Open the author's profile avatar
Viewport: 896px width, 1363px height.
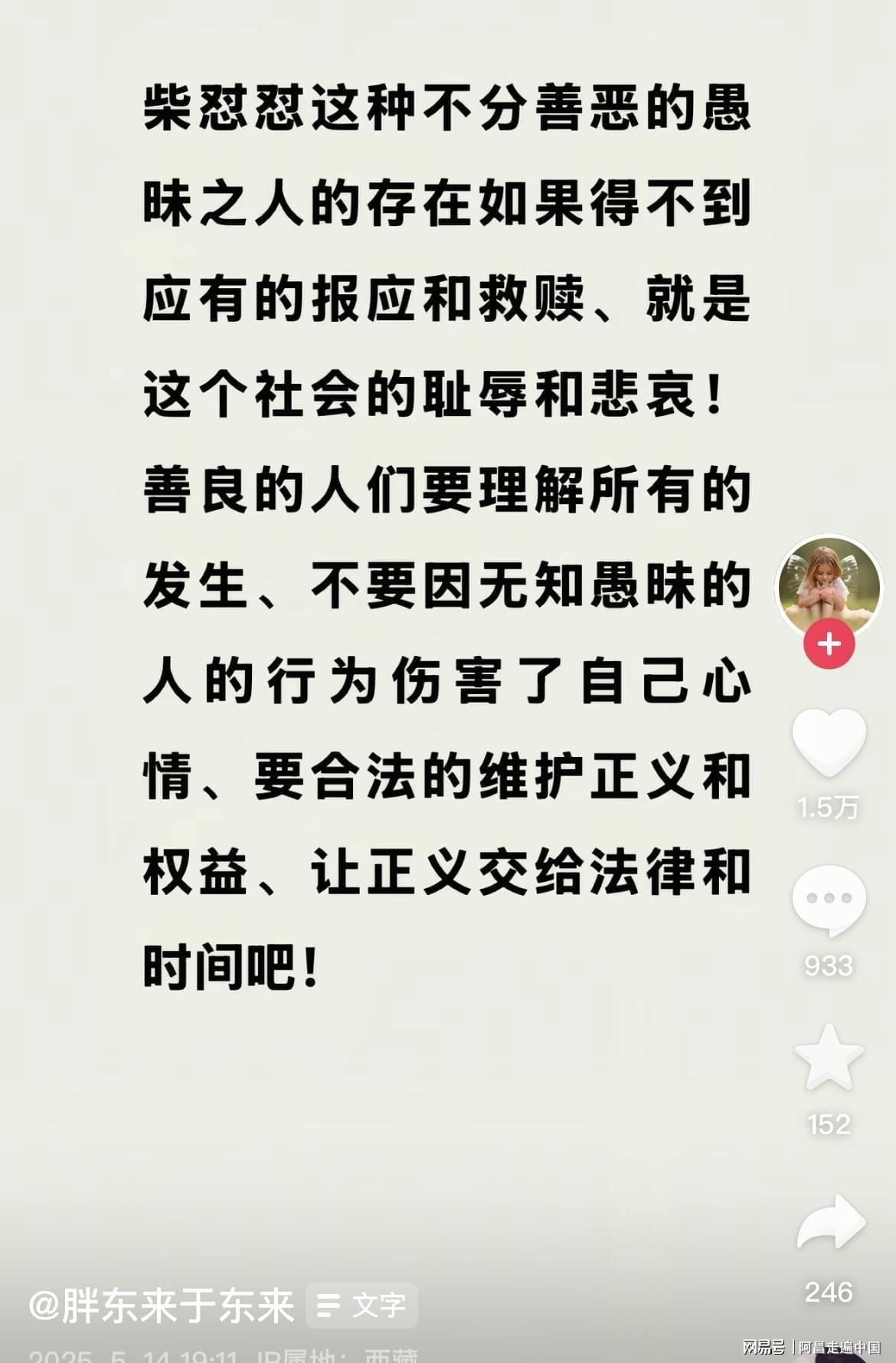pyautogui.click(x=829, y=587)
